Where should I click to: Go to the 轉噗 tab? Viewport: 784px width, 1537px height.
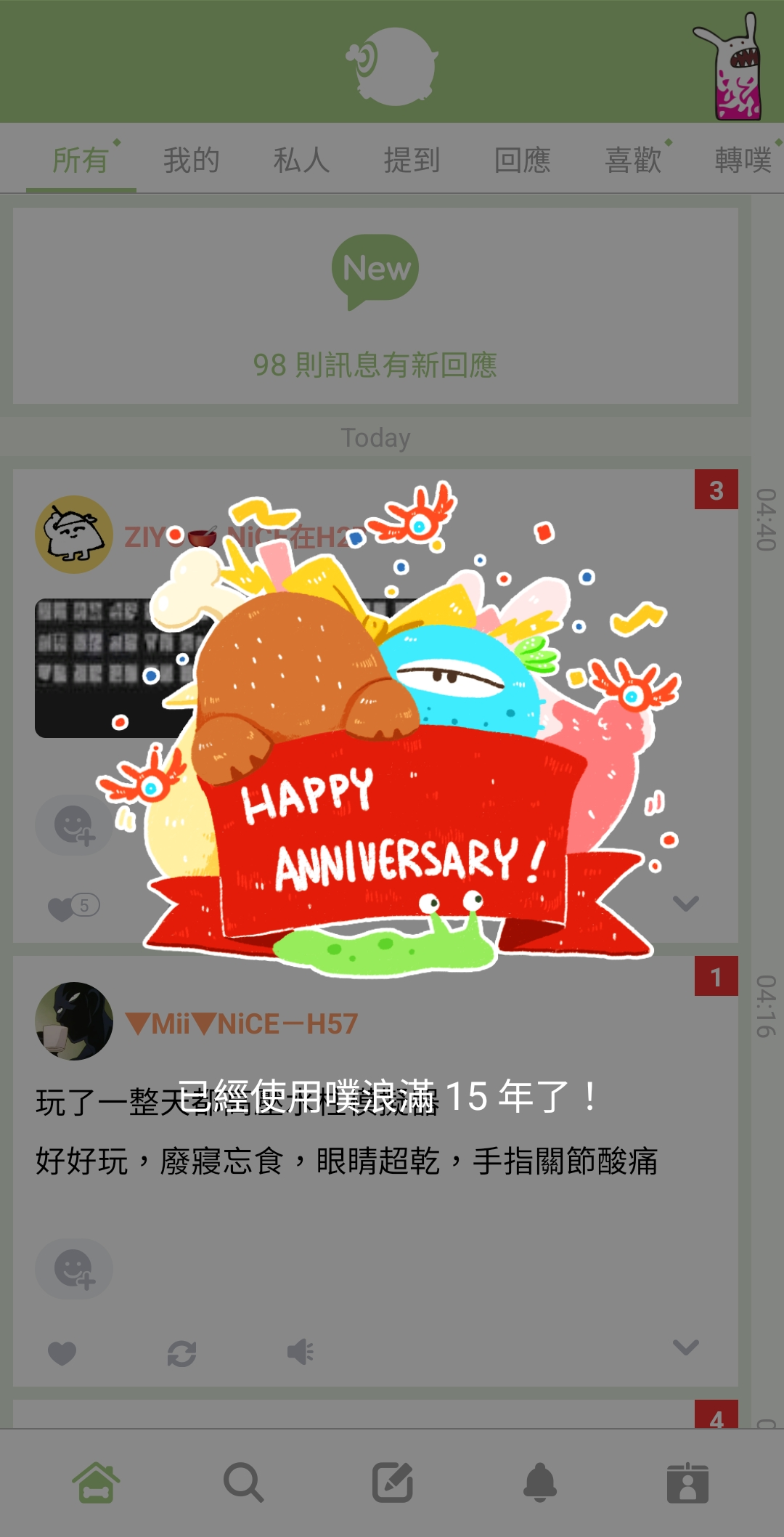(x=743, y=160)
